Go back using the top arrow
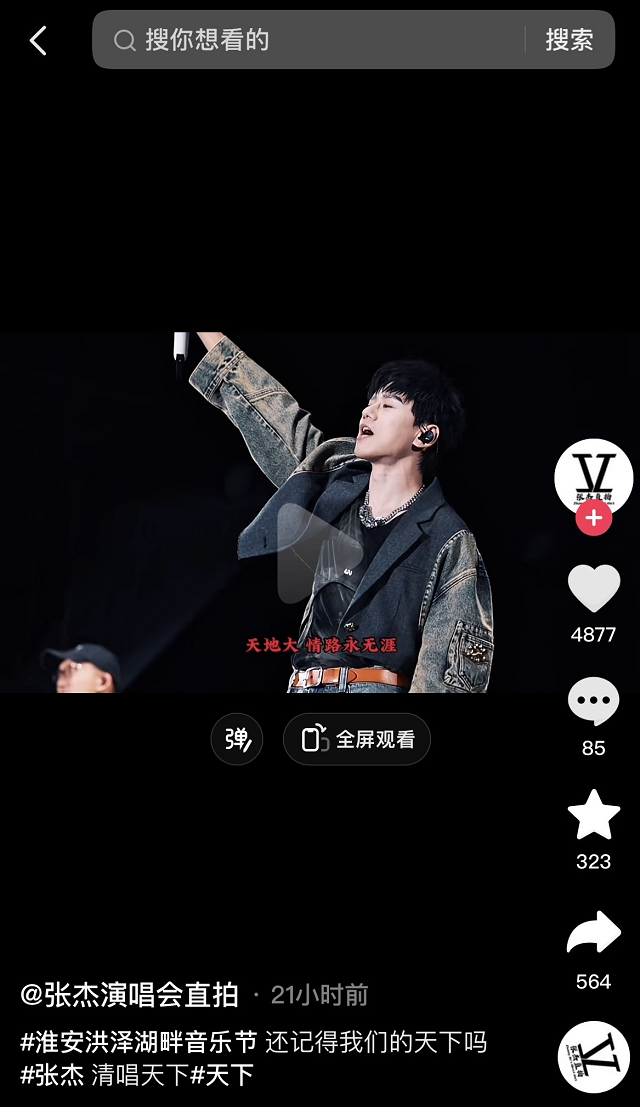 (38, 41)
